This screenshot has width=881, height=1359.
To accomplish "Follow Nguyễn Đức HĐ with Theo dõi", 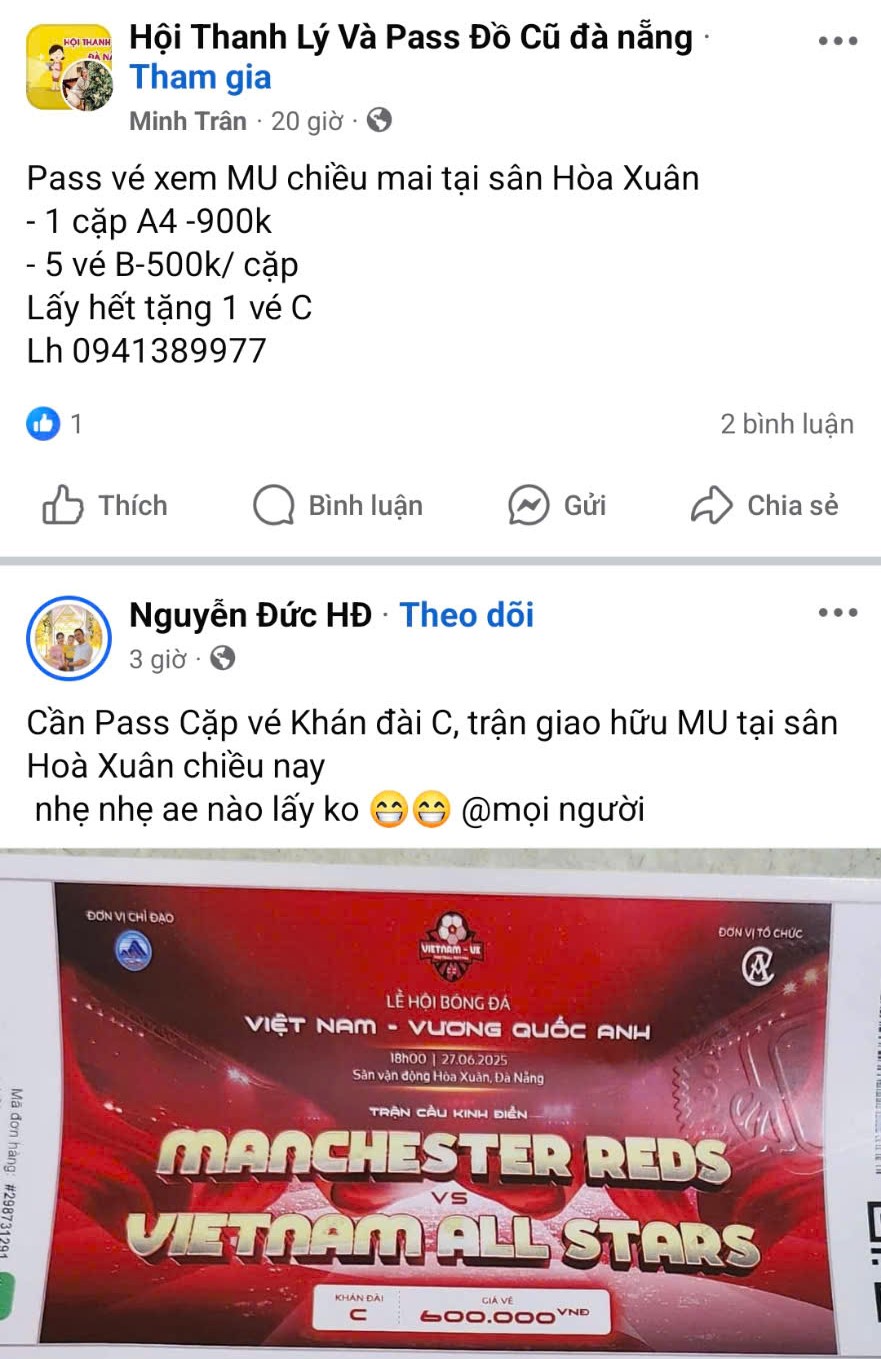I will (466, 615).
